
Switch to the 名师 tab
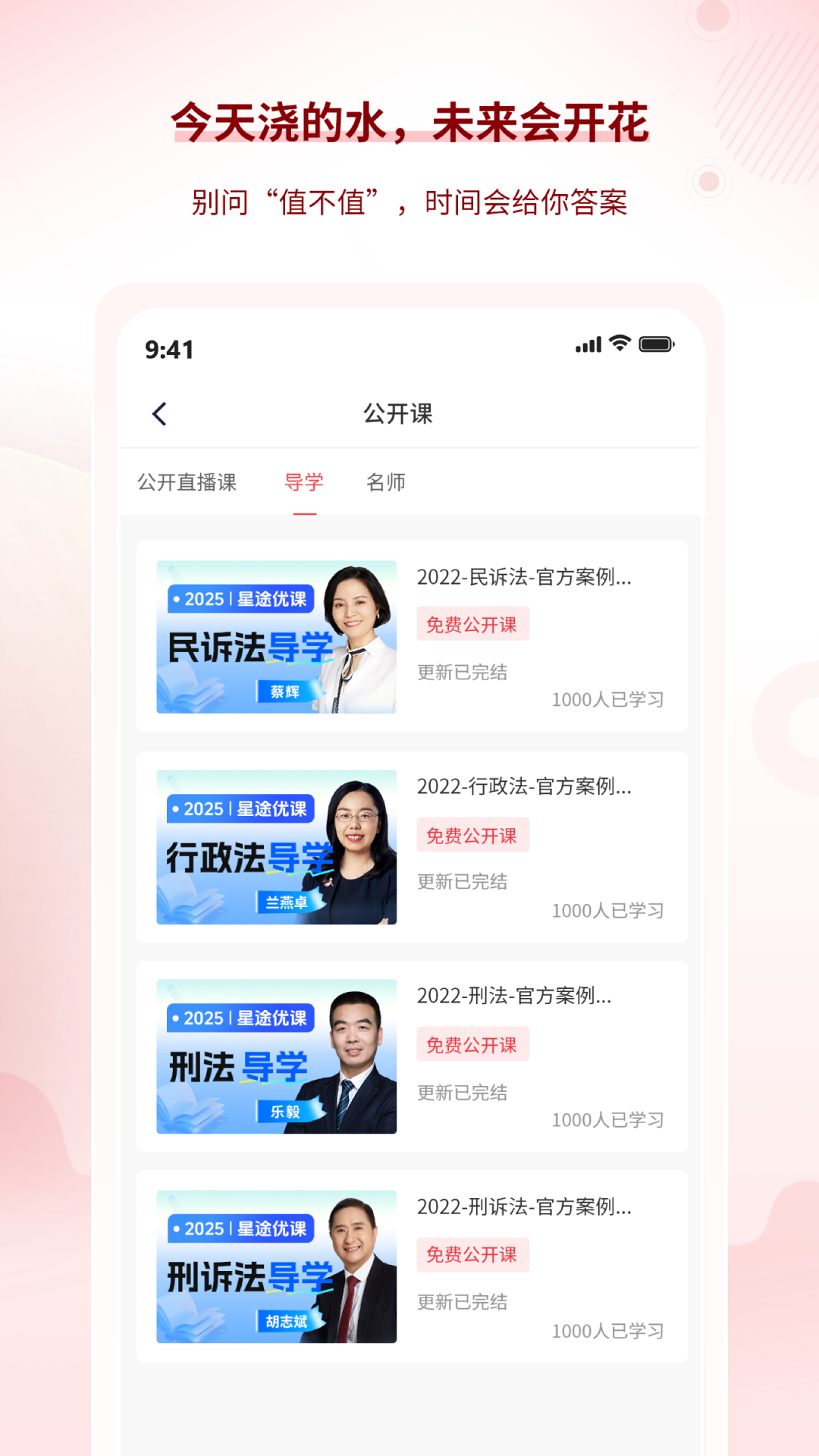[x=385, y=482]
